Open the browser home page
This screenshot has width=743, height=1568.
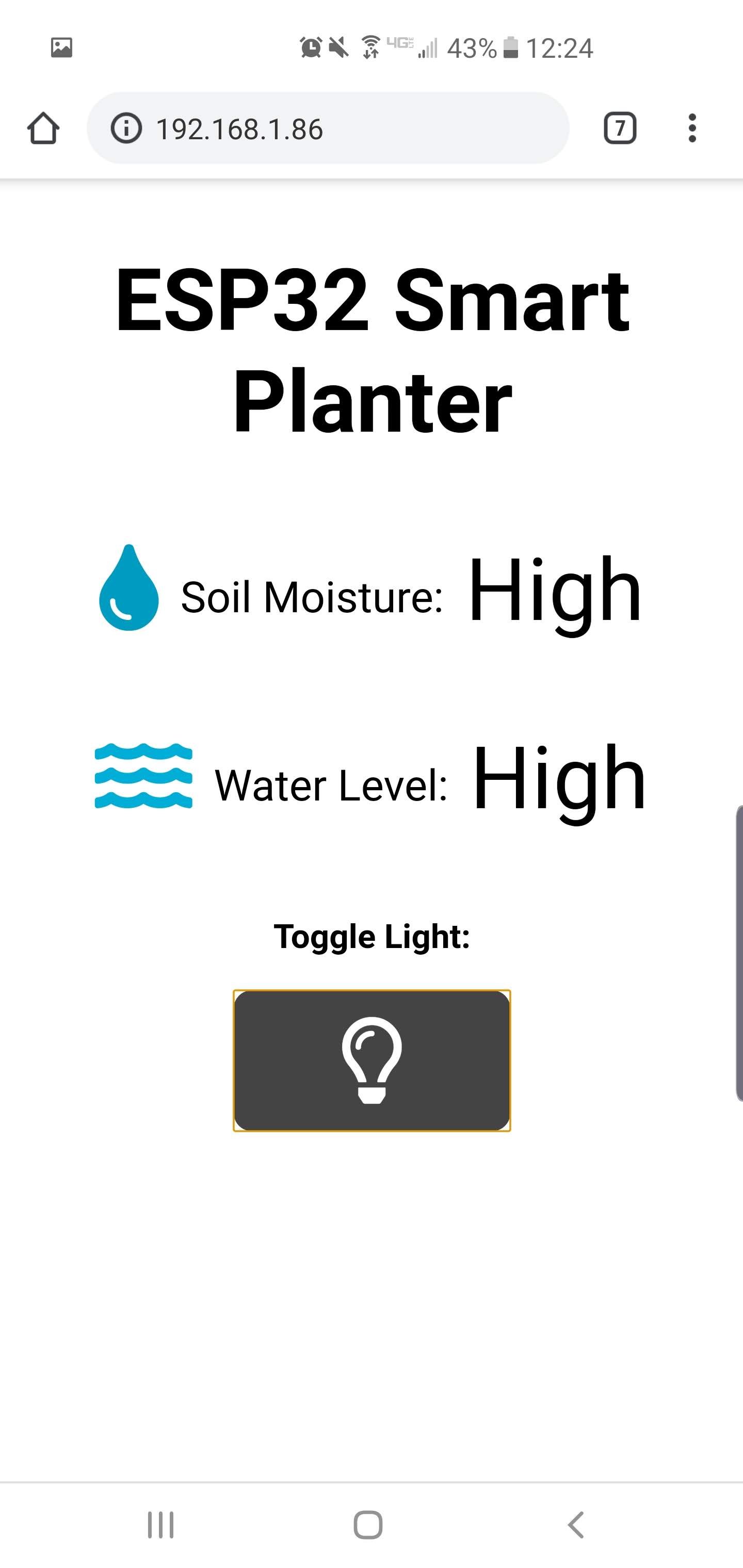point(43,128)
